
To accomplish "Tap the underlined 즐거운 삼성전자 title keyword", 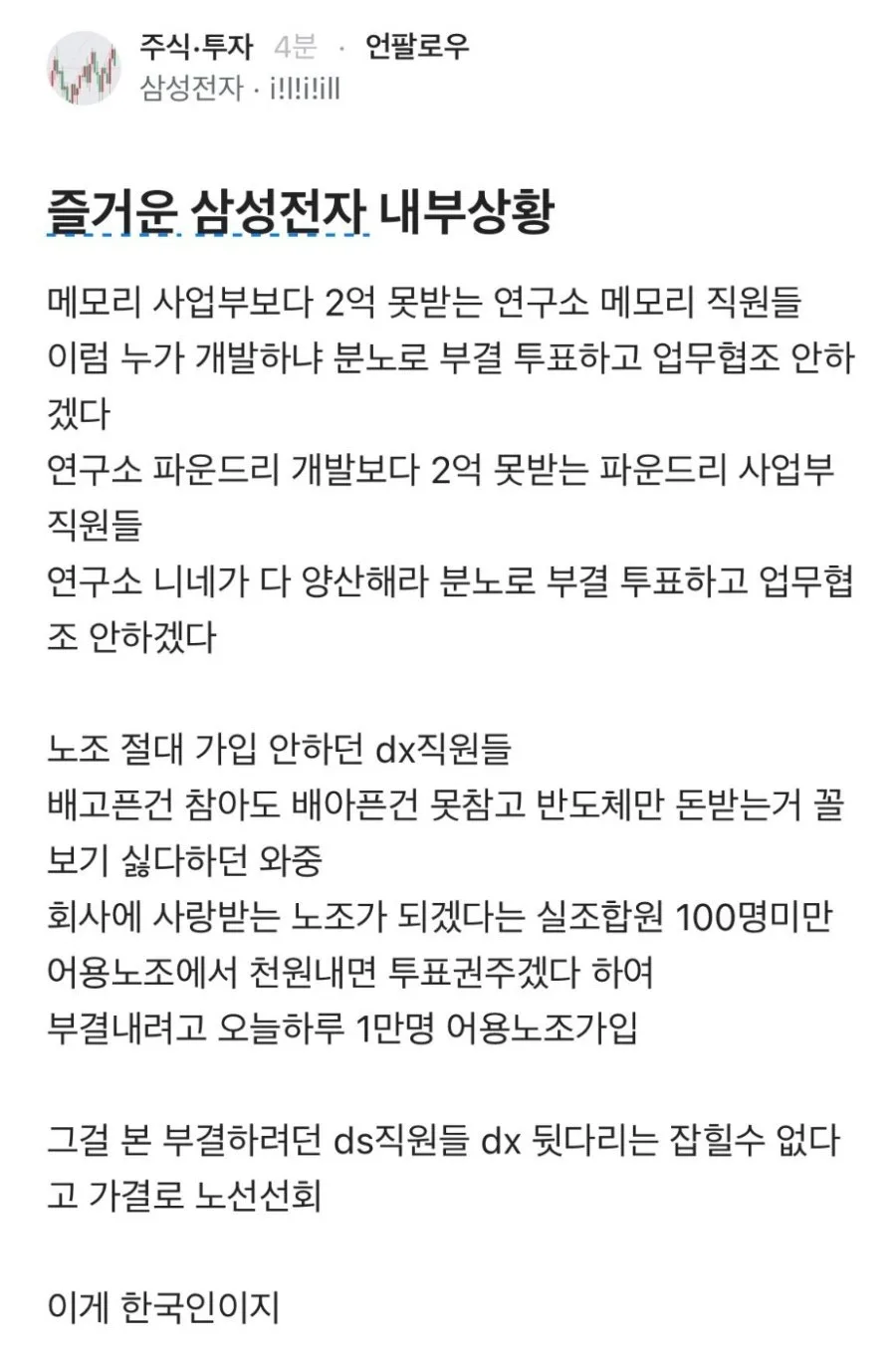I will pos(208,212).
